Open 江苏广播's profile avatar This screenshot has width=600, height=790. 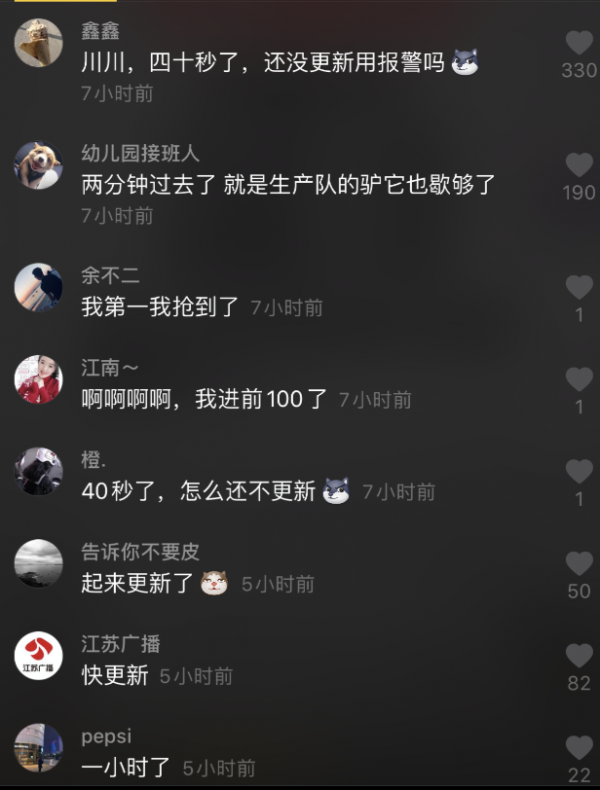(x=39, y=656)
